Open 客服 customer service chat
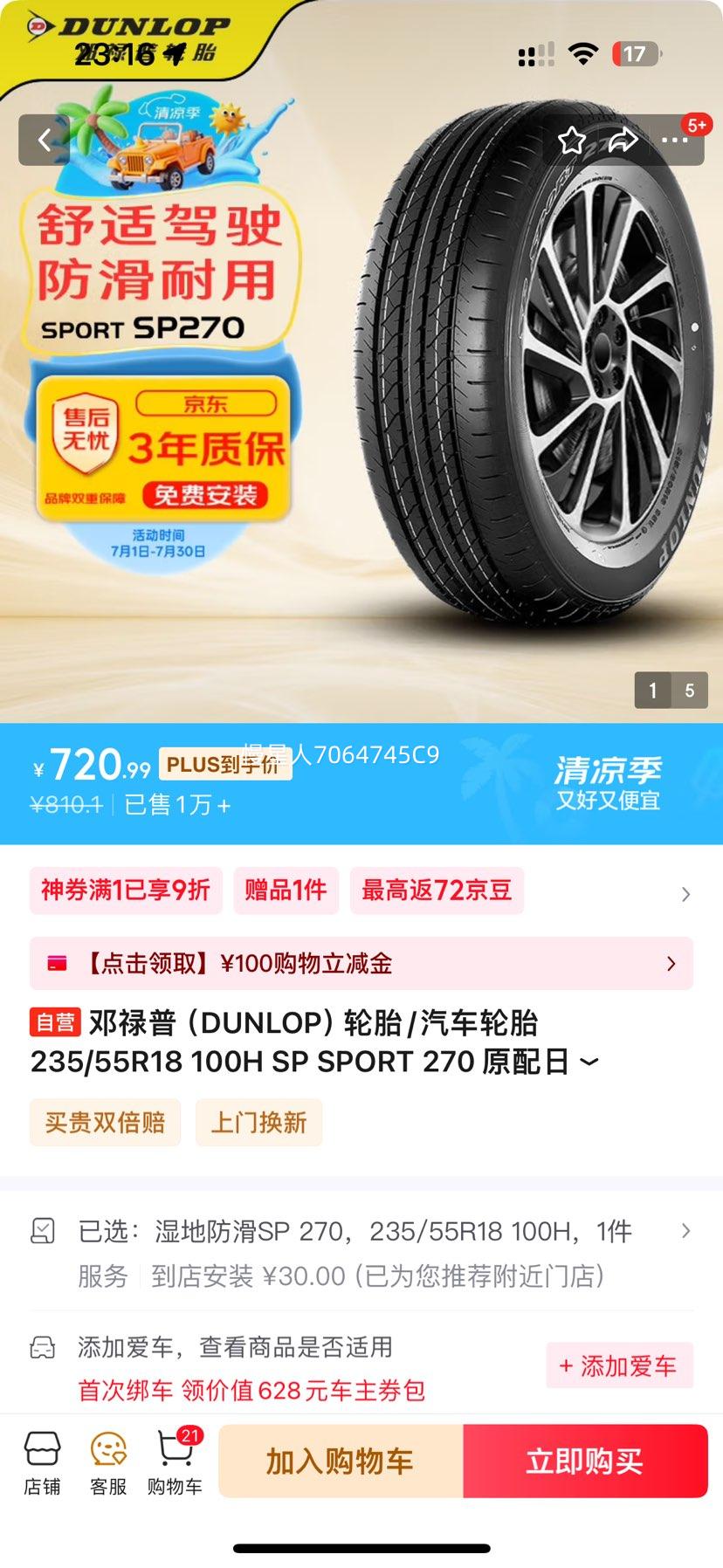Screen dimensions: 723x1568 (x=108, y=1459)
